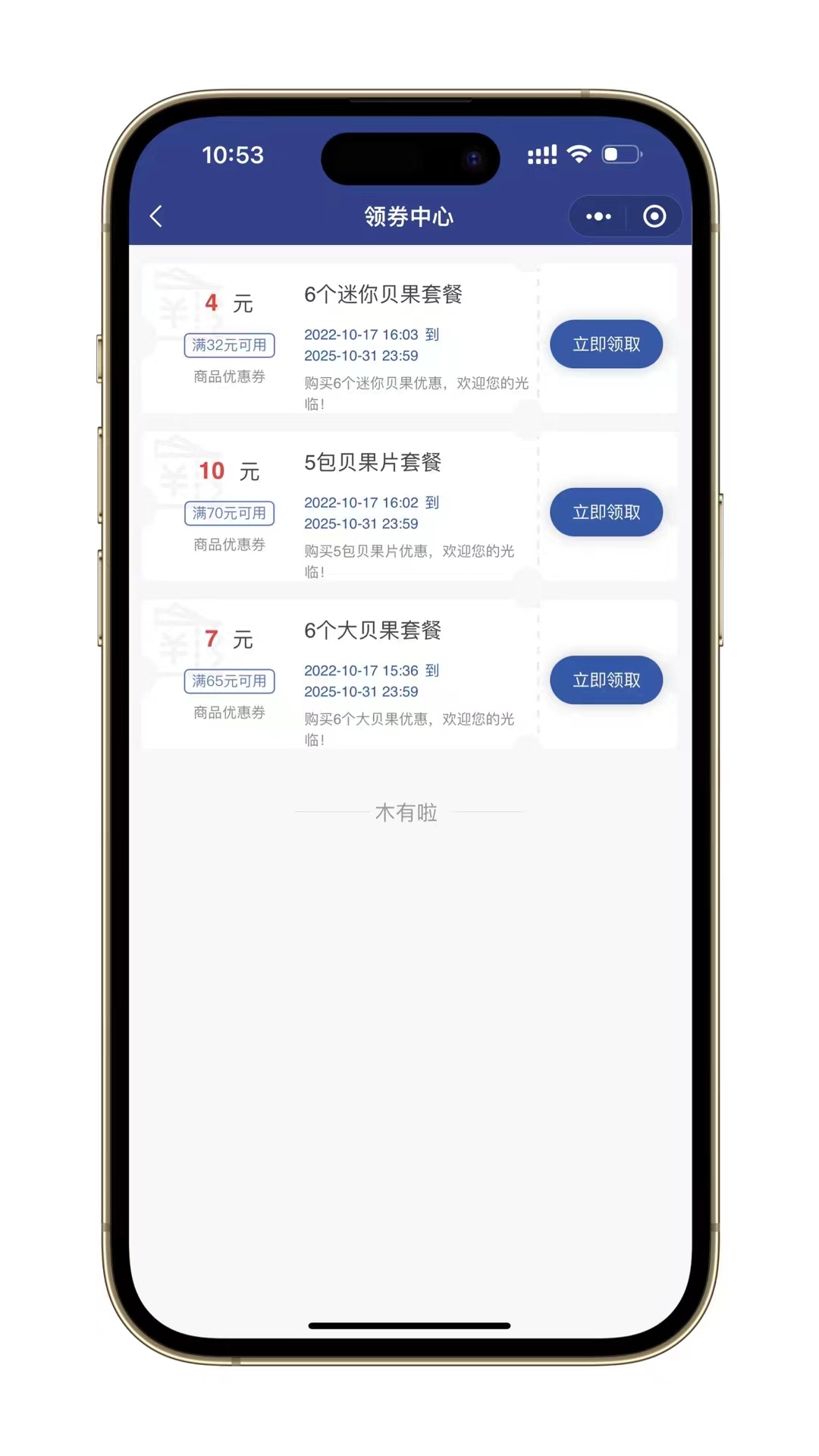819x1456 pixels.
Task: Claim the 5包贝果片套餐 coupon
Action: [606, 512]
